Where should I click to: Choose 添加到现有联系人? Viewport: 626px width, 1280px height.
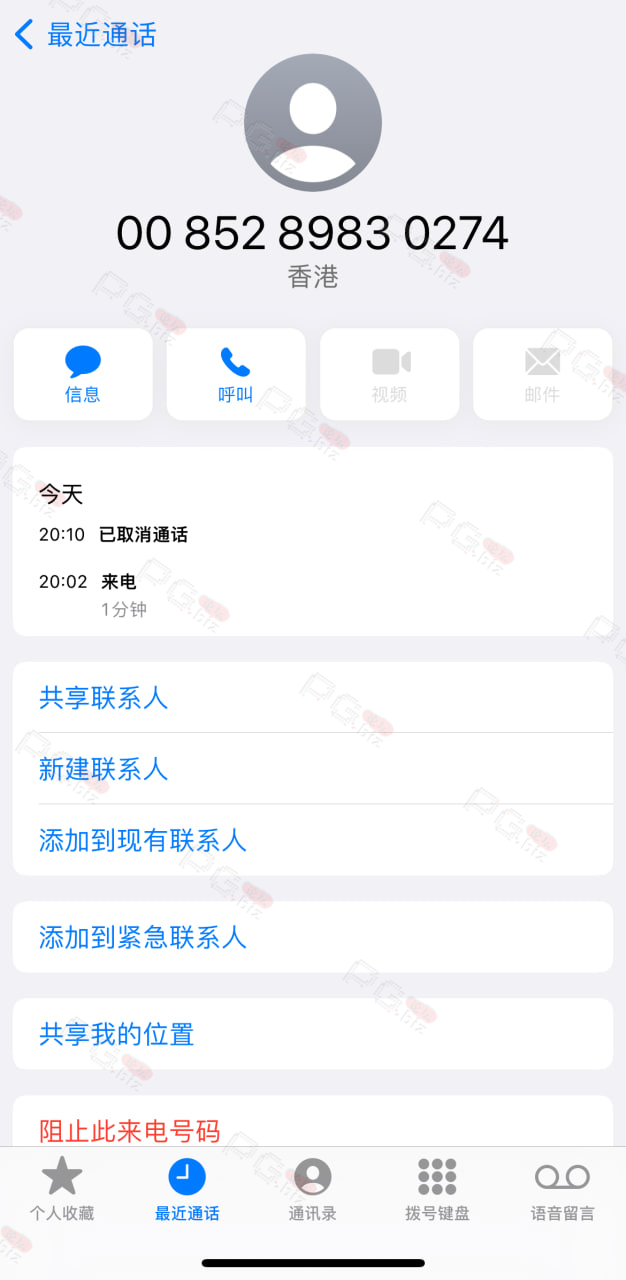click(313, 840)
